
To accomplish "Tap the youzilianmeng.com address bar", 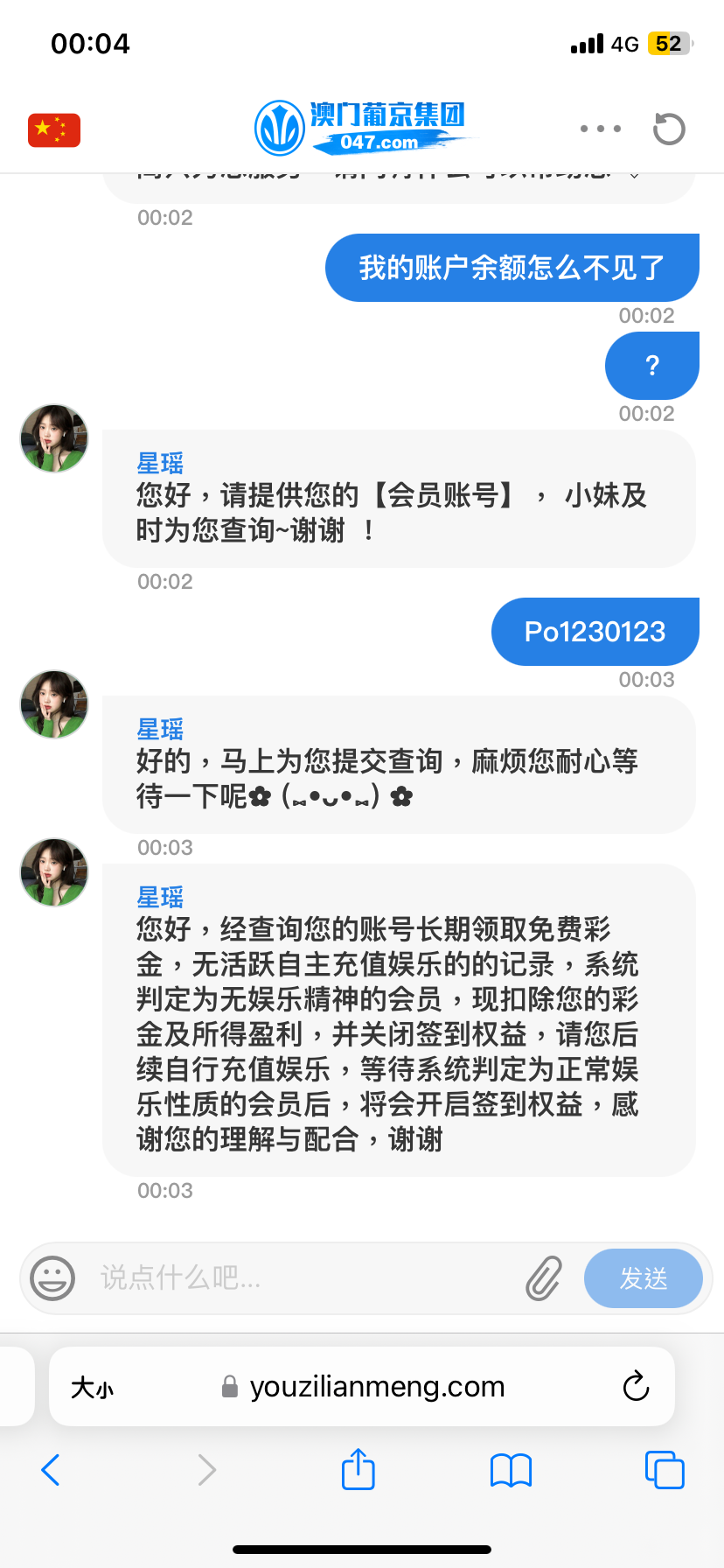I will tap(376, 1386).
